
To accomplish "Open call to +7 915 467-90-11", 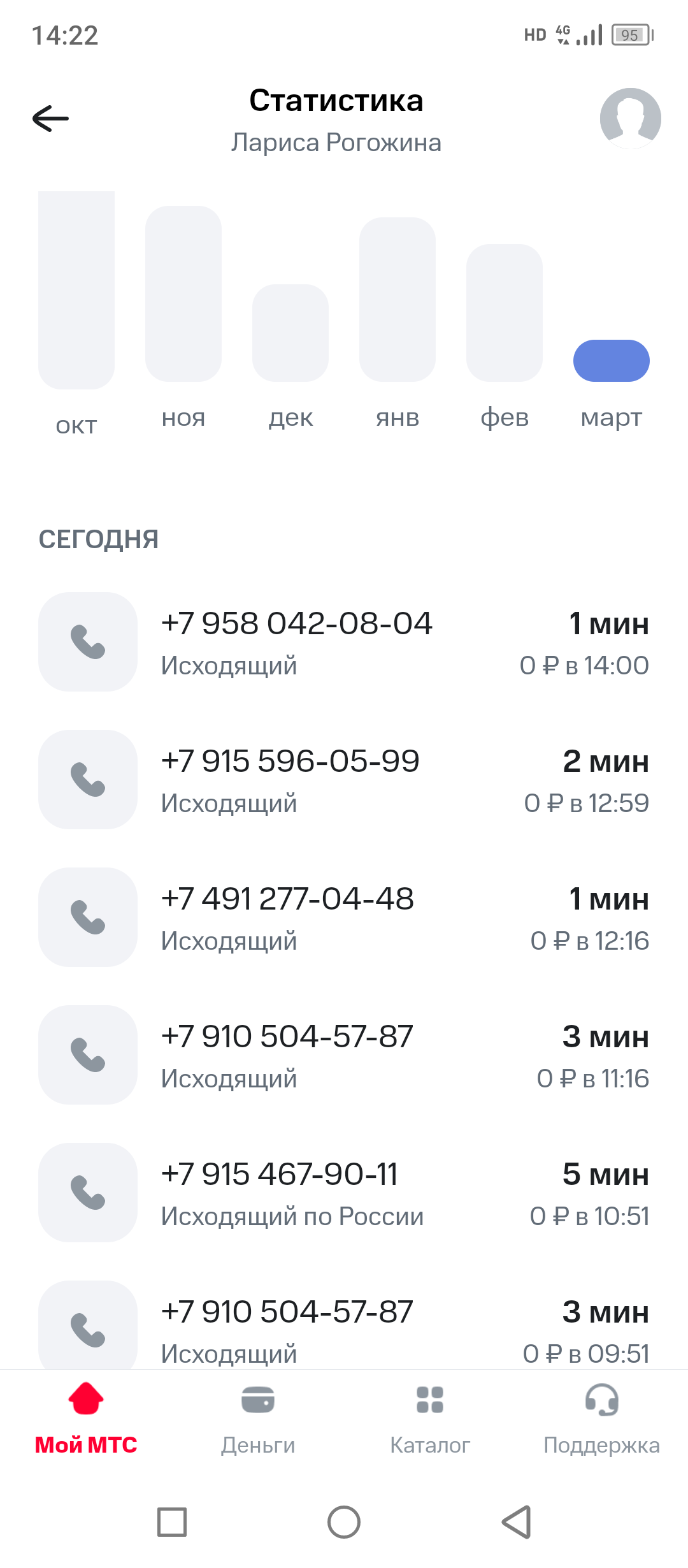I will tap(344, 1193).
